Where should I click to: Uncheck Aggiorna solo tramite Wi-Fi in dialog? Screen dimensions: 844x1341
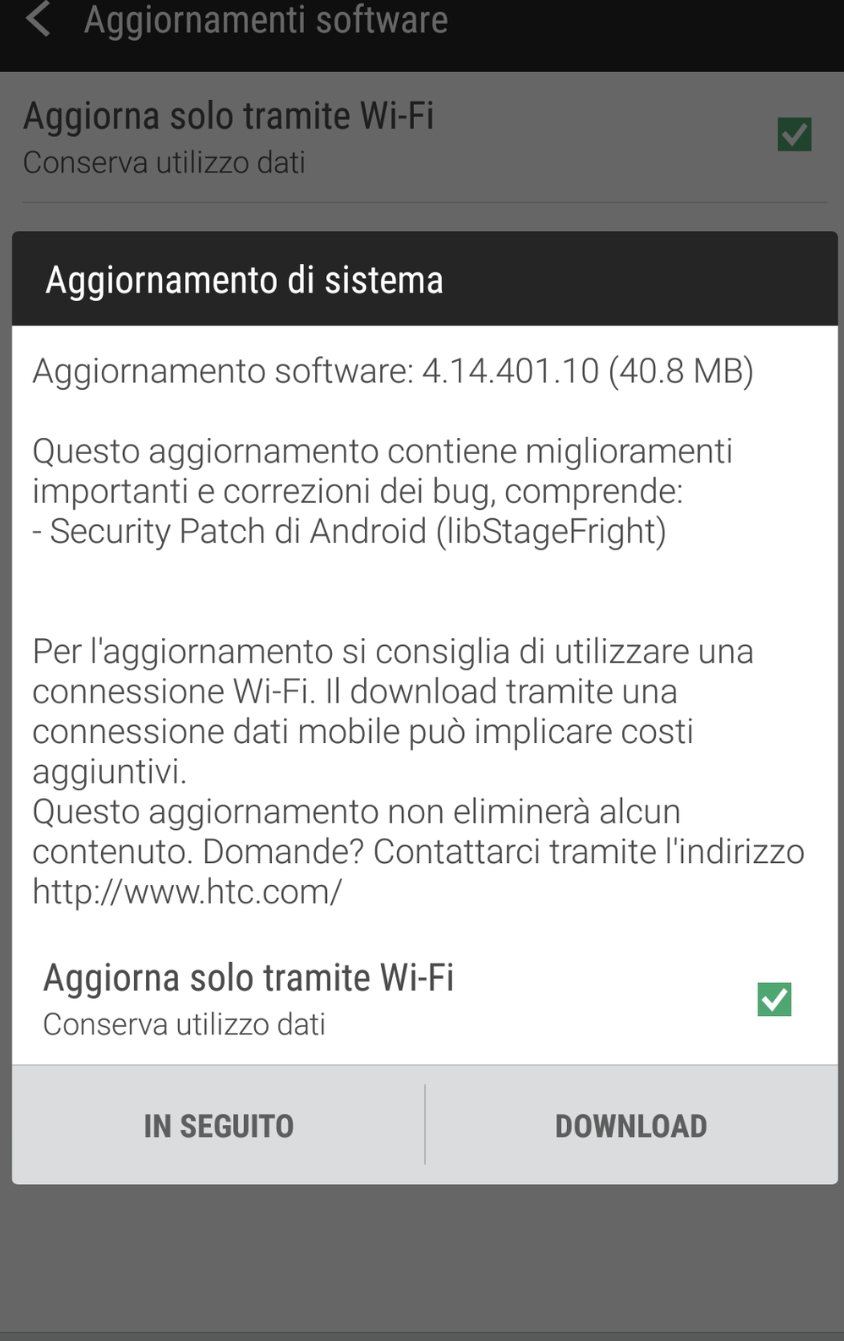point(774,999)
